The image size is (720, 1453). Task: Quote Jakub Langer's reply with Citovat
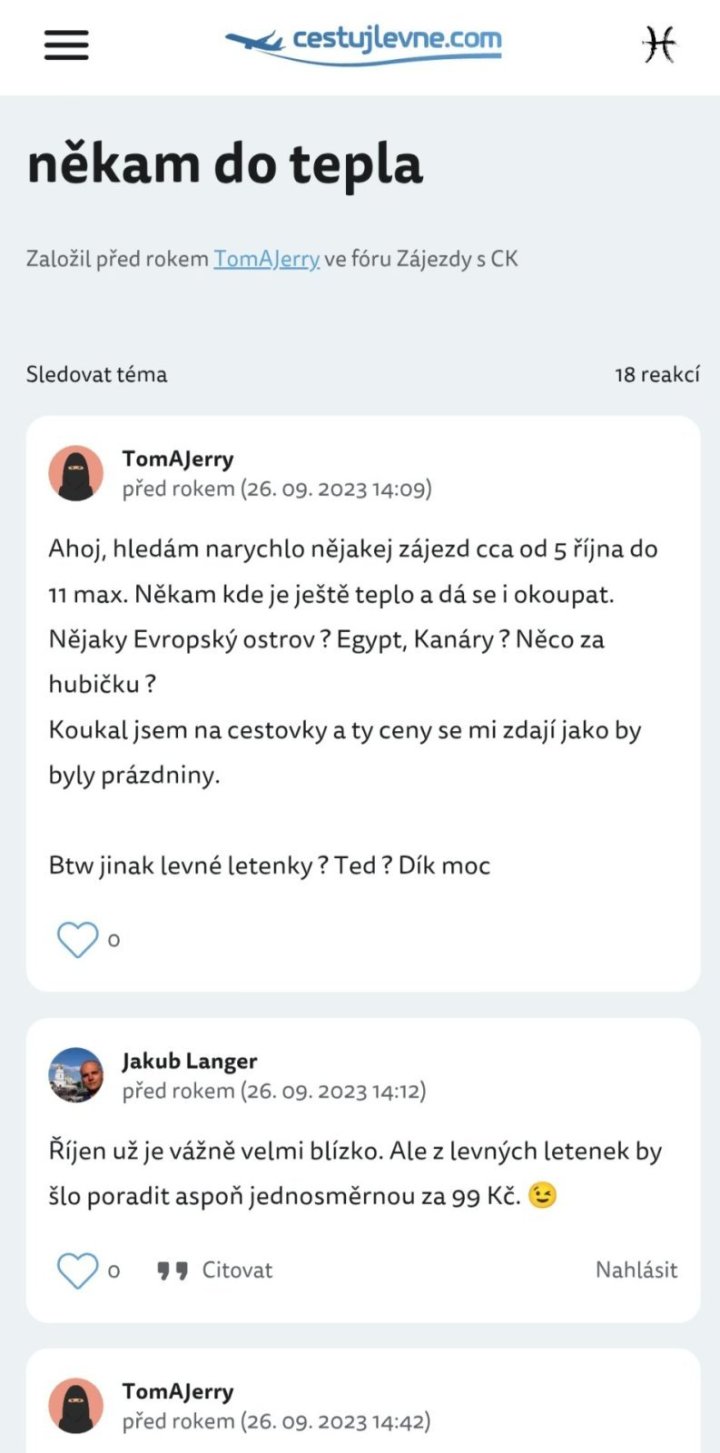point(215,1270)
